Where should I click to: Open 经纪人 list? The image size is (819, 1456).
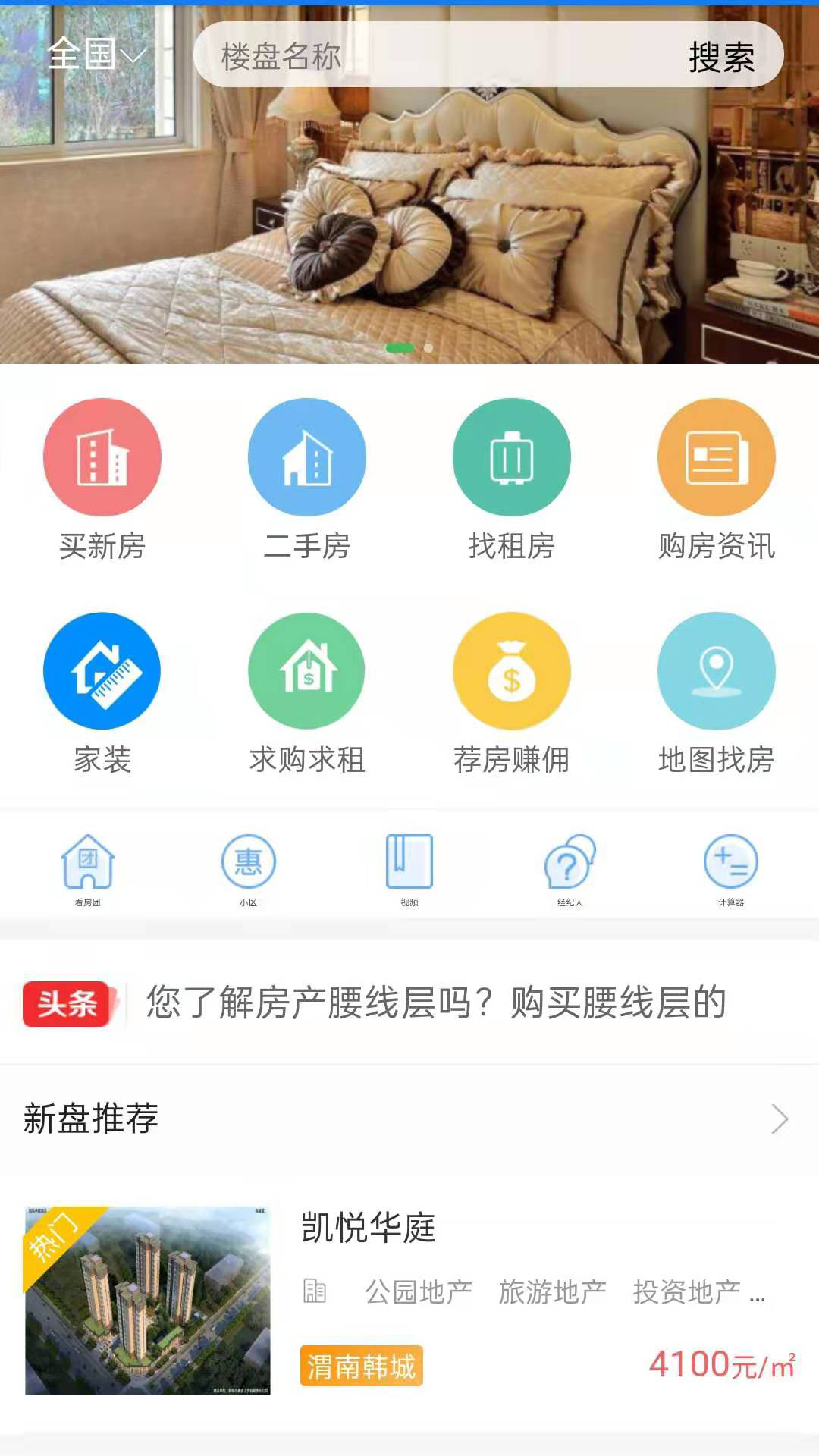570,868
